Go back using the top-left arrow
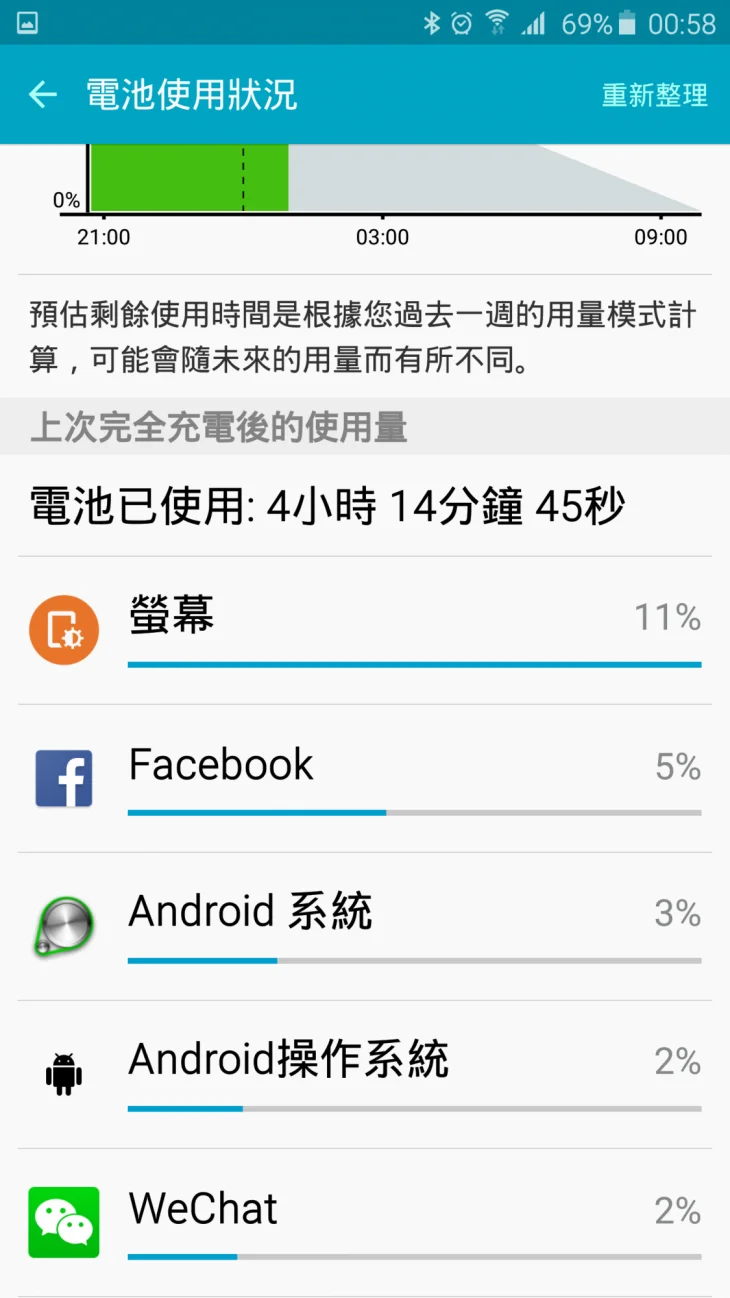The image size is (730, 1298). click(x=43, y=95)
